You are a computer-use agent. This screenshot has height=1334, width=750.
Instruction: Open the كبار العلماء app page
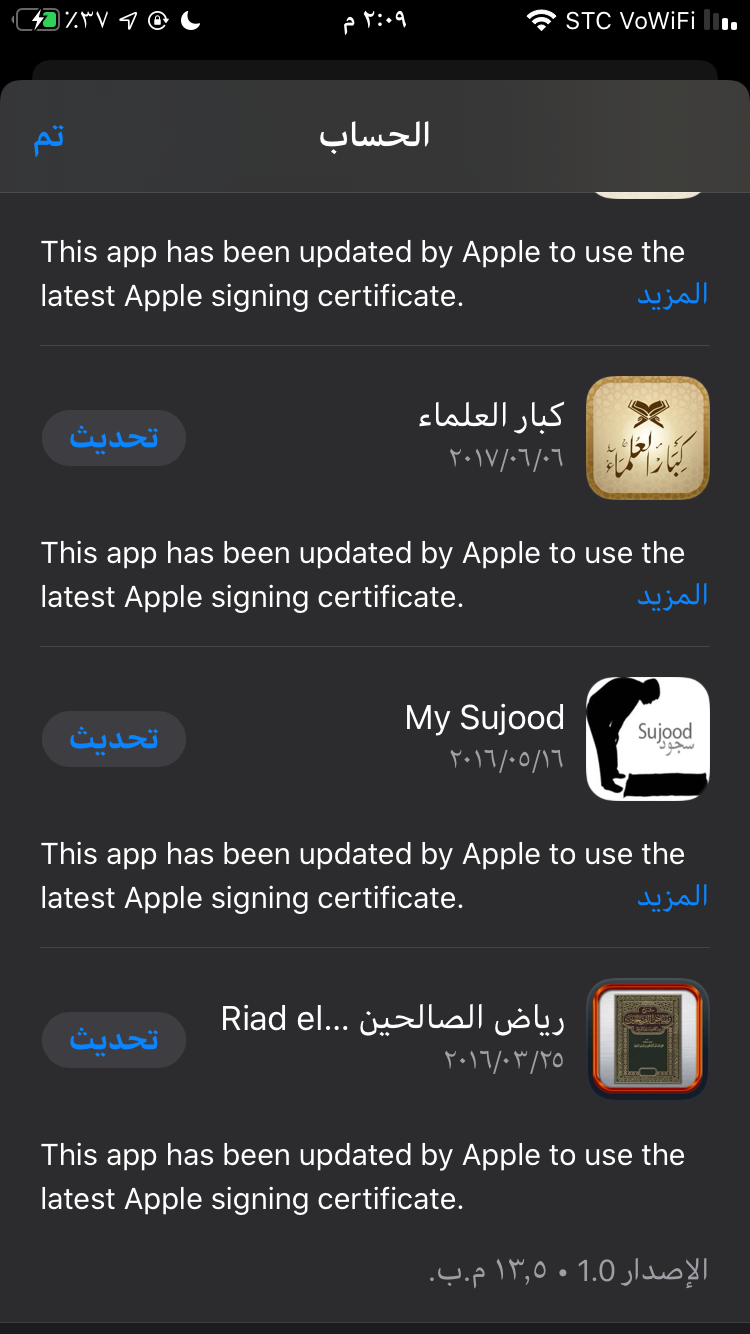pyautogui.click(x=647, y=438)
